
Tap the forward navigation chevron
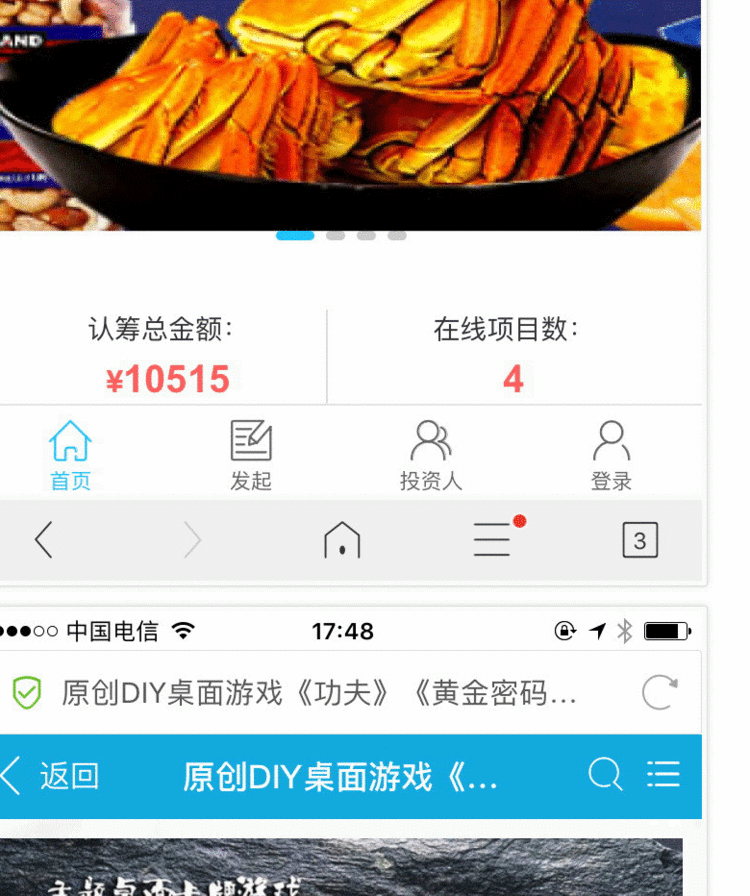(192, 540)
